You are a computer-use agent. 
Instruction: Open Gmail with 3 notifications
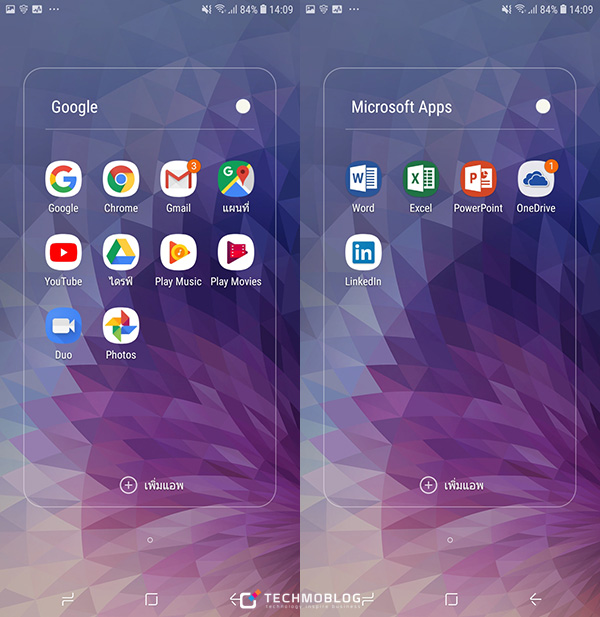pyautogui.click(x=178, y=180)
